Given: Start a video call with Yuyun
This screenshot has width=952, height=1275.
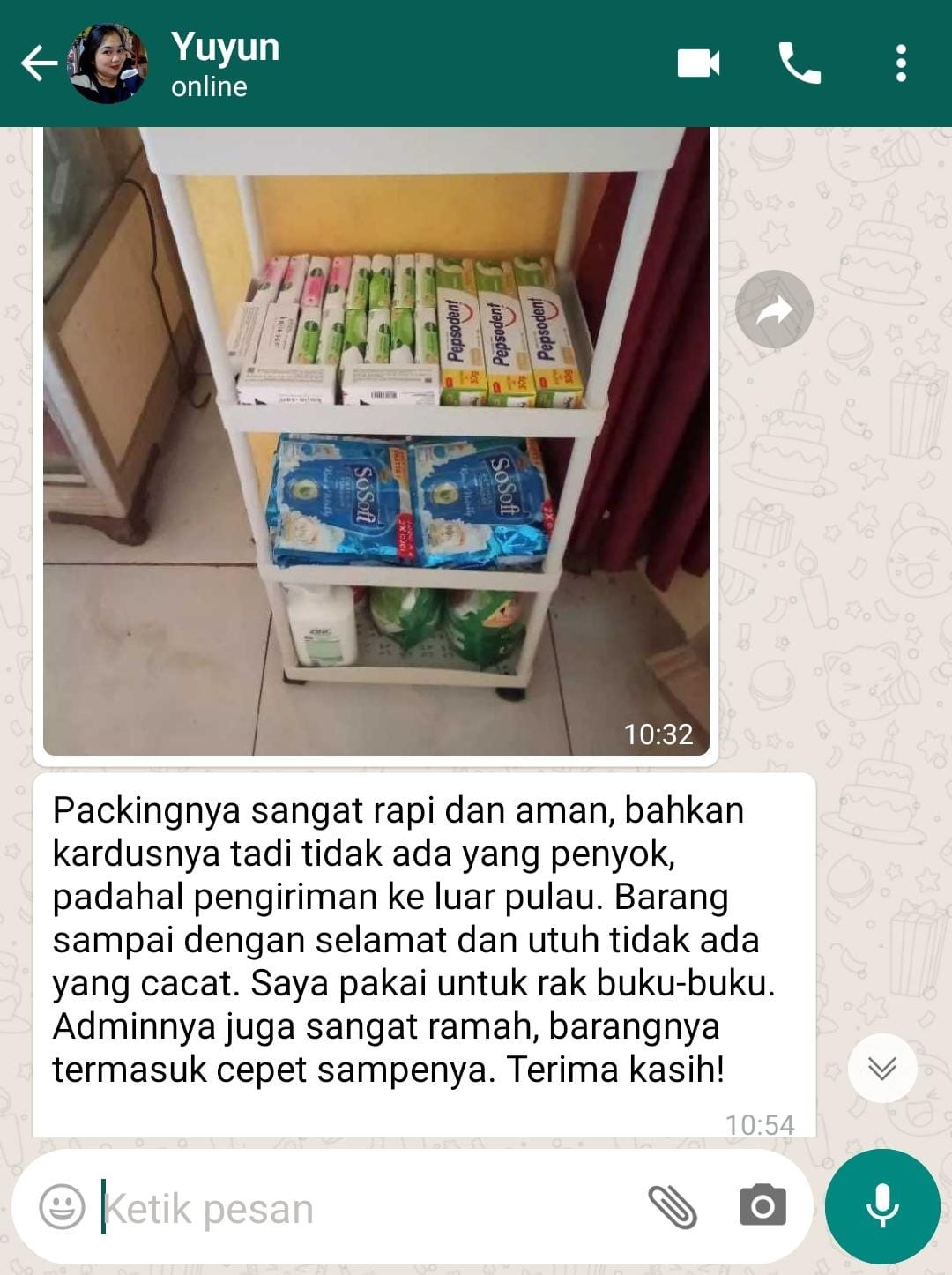Looking at the screenshot, I should 698,63.
